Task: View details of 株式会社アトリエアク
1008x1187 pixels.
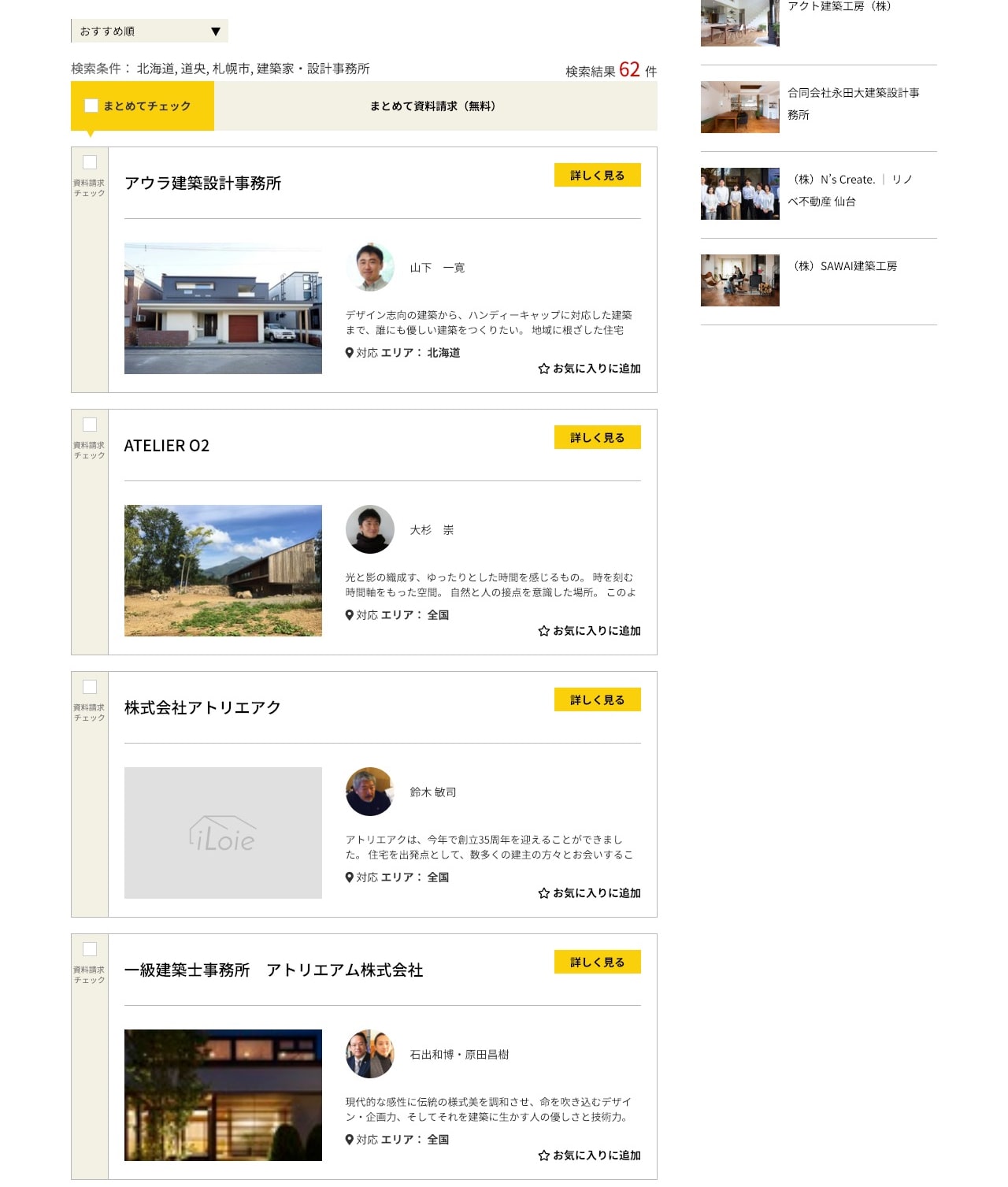Action: point(597,699)
